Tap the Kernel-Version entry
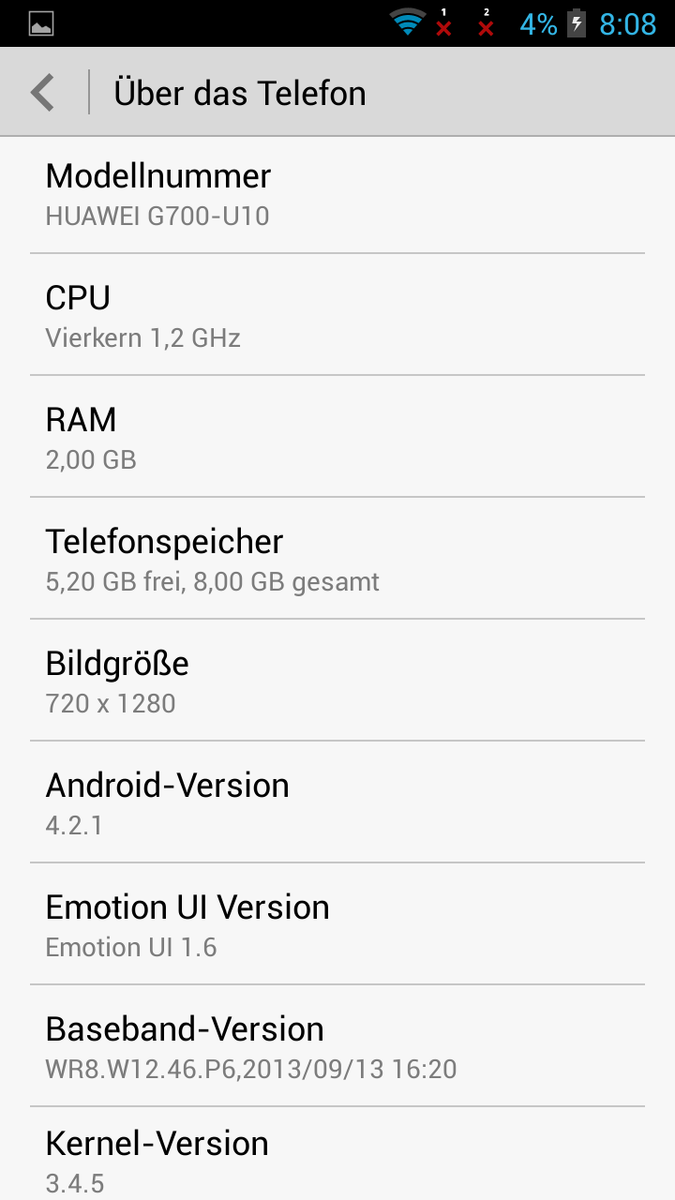 click(x=337, y=1154)
